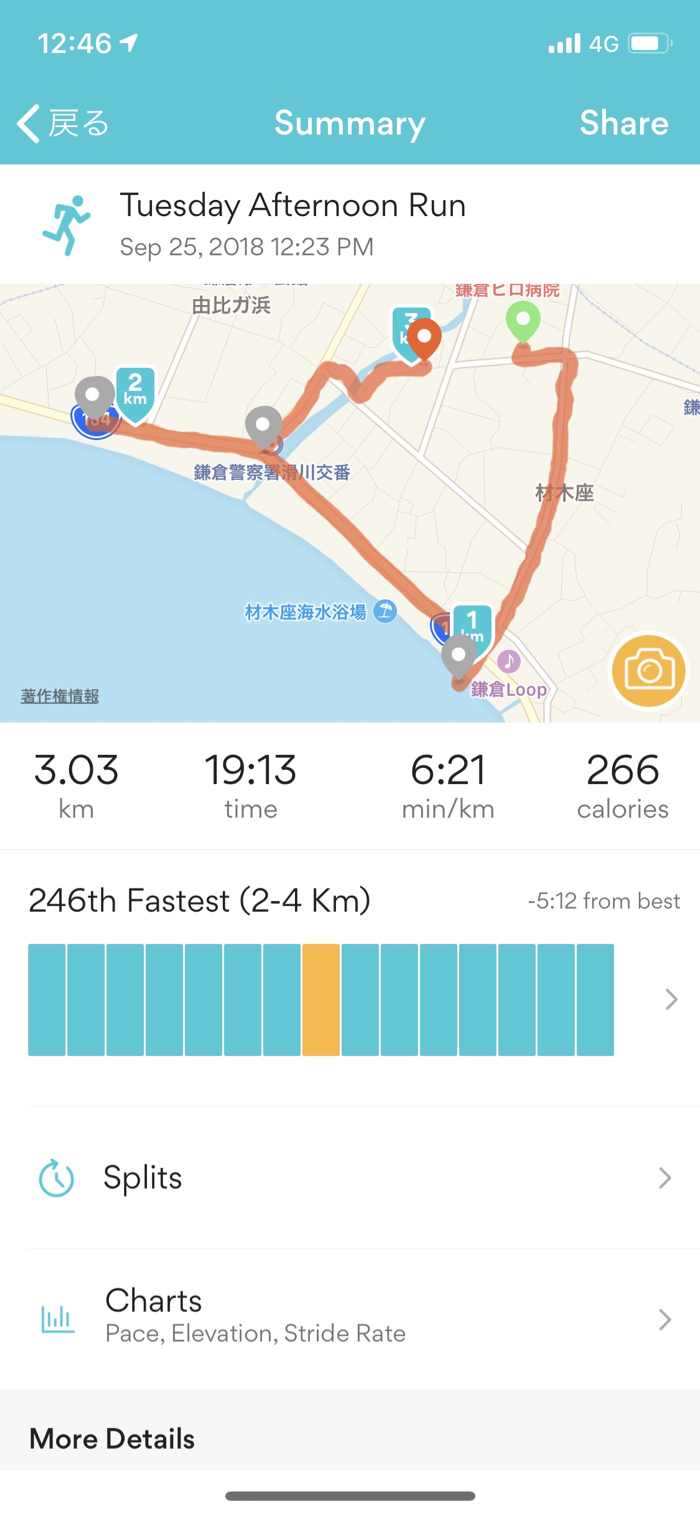Share this run summary
Image resolution: width=700 pixels, height=1516 pixels.
(x=623, y=123)
